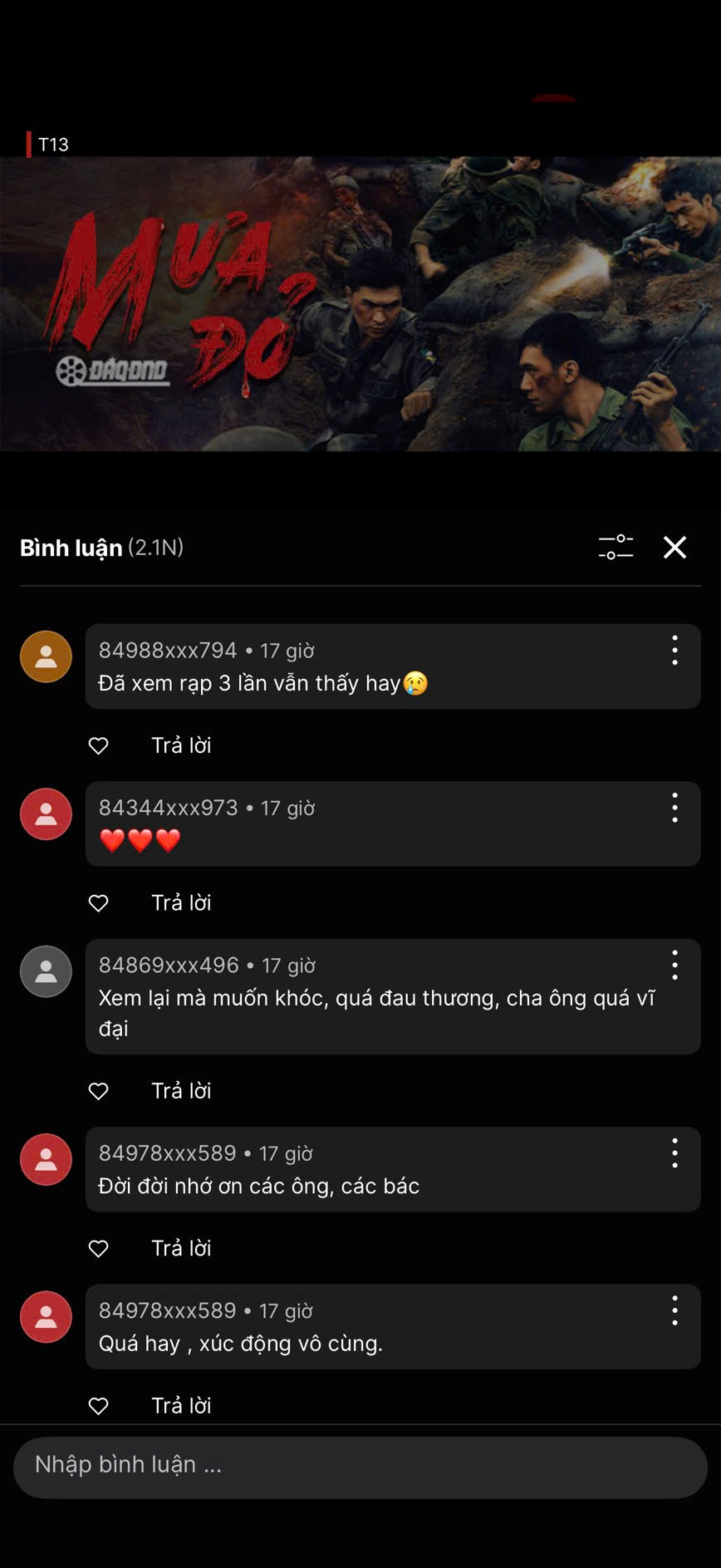Image resolution: width=721 pixels, height=1568 pixels.
Task: Reply to 84344xxx973's heart emoji comment
Action: [x=181, y=902]
